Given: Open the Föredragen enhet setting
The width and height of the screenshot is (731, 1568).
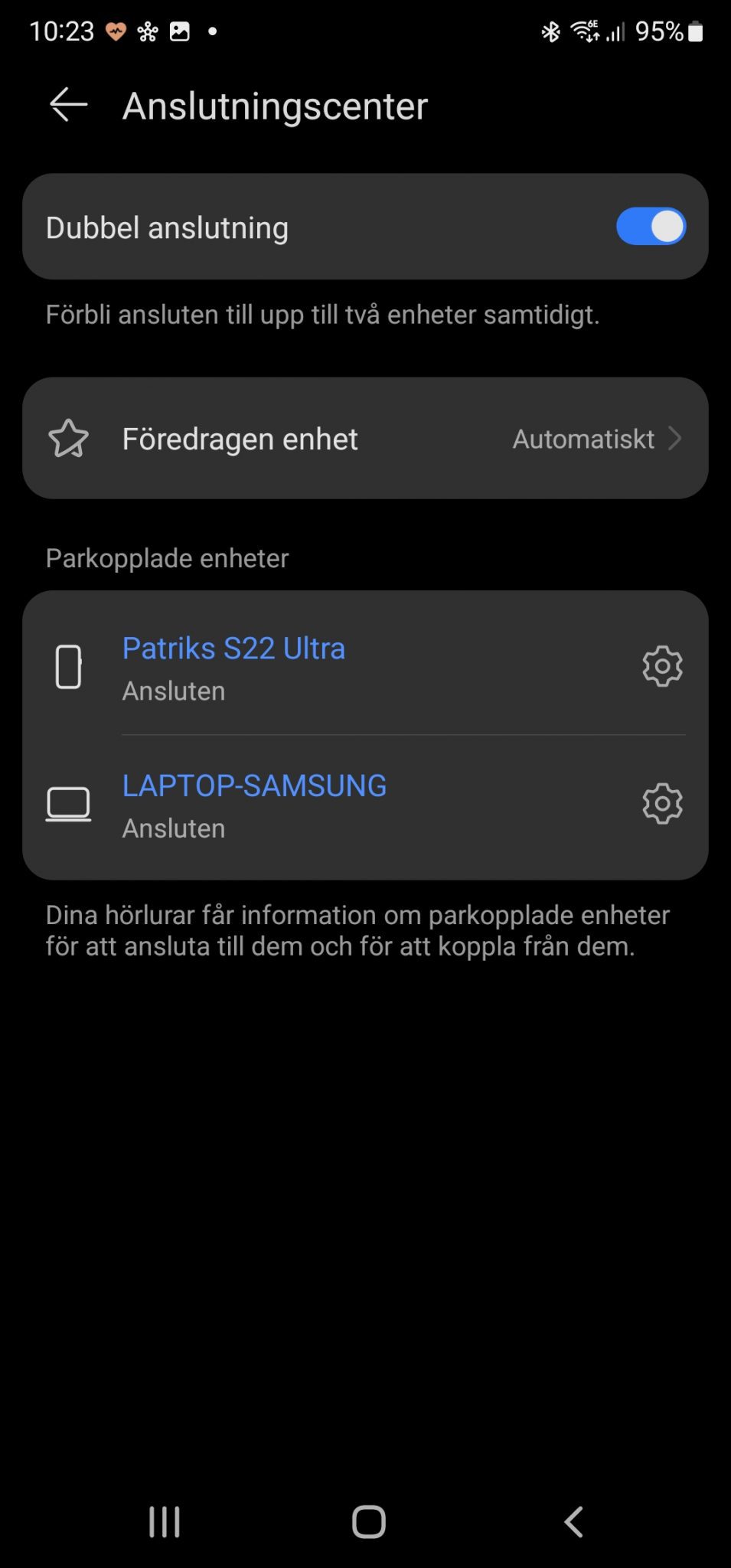Looking at the screenshot, I should click(x=365, y=439).
